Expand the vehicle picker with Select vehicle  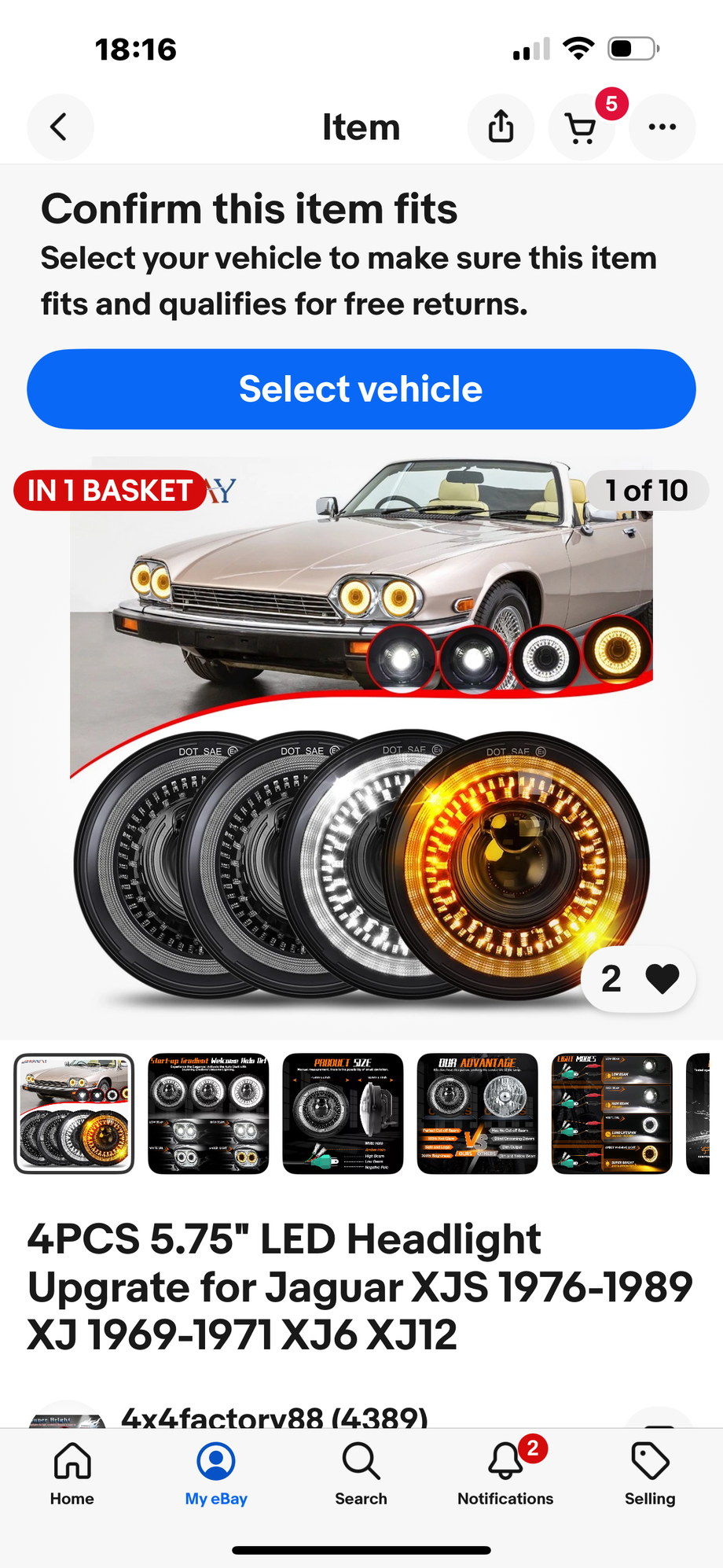[361, 388]
